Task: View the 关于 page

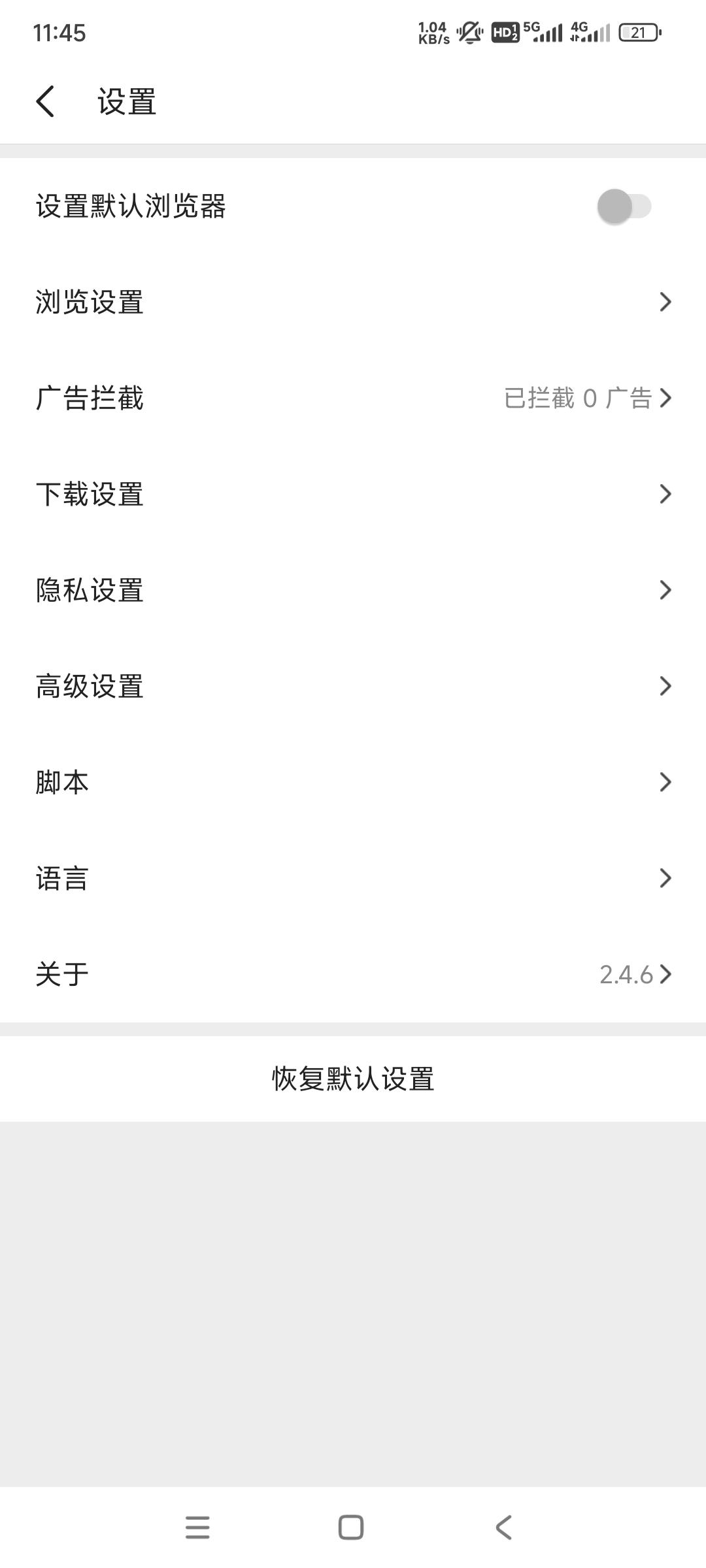Action: click(353, 975)
